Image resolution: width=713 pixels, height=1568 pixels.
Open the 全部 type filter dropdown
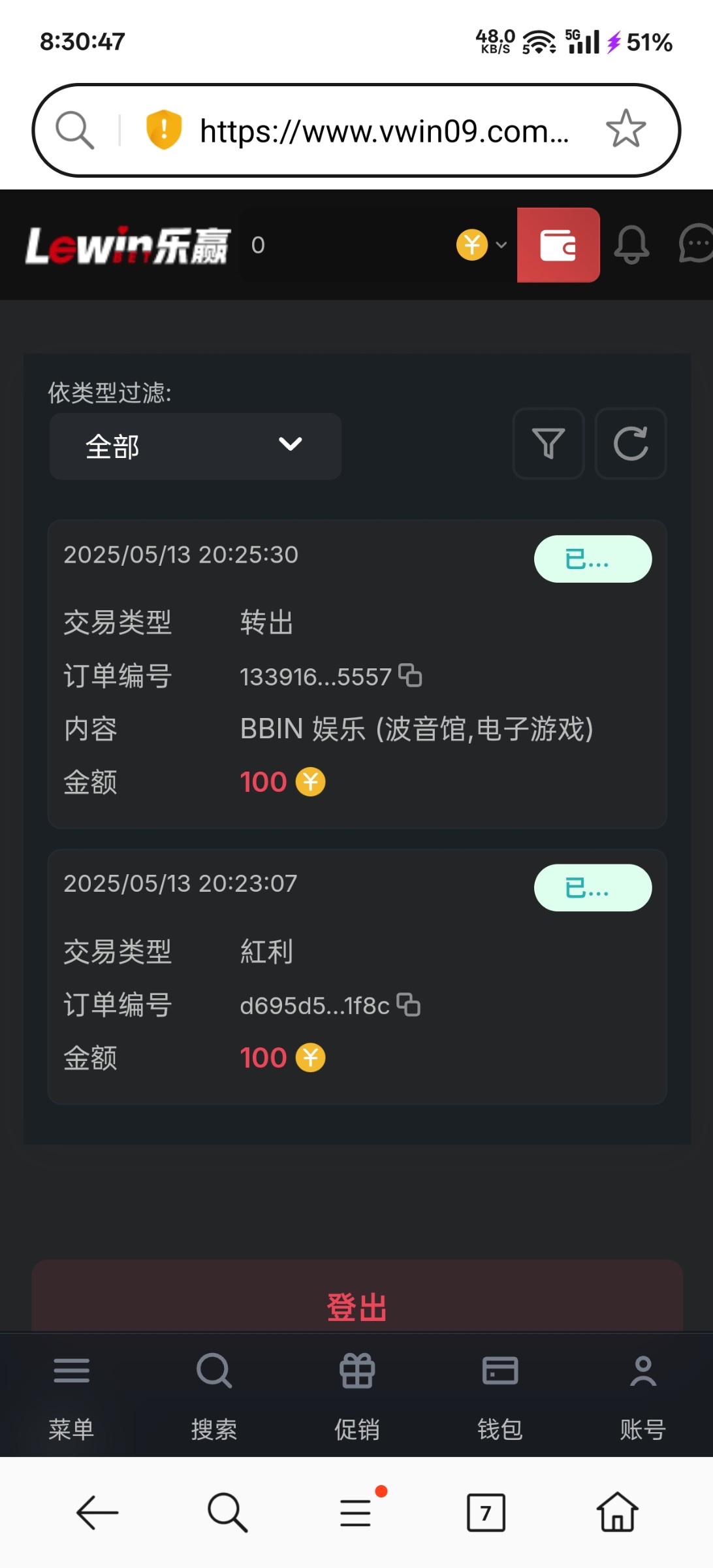pyautogui.click(x=195, y=446)
